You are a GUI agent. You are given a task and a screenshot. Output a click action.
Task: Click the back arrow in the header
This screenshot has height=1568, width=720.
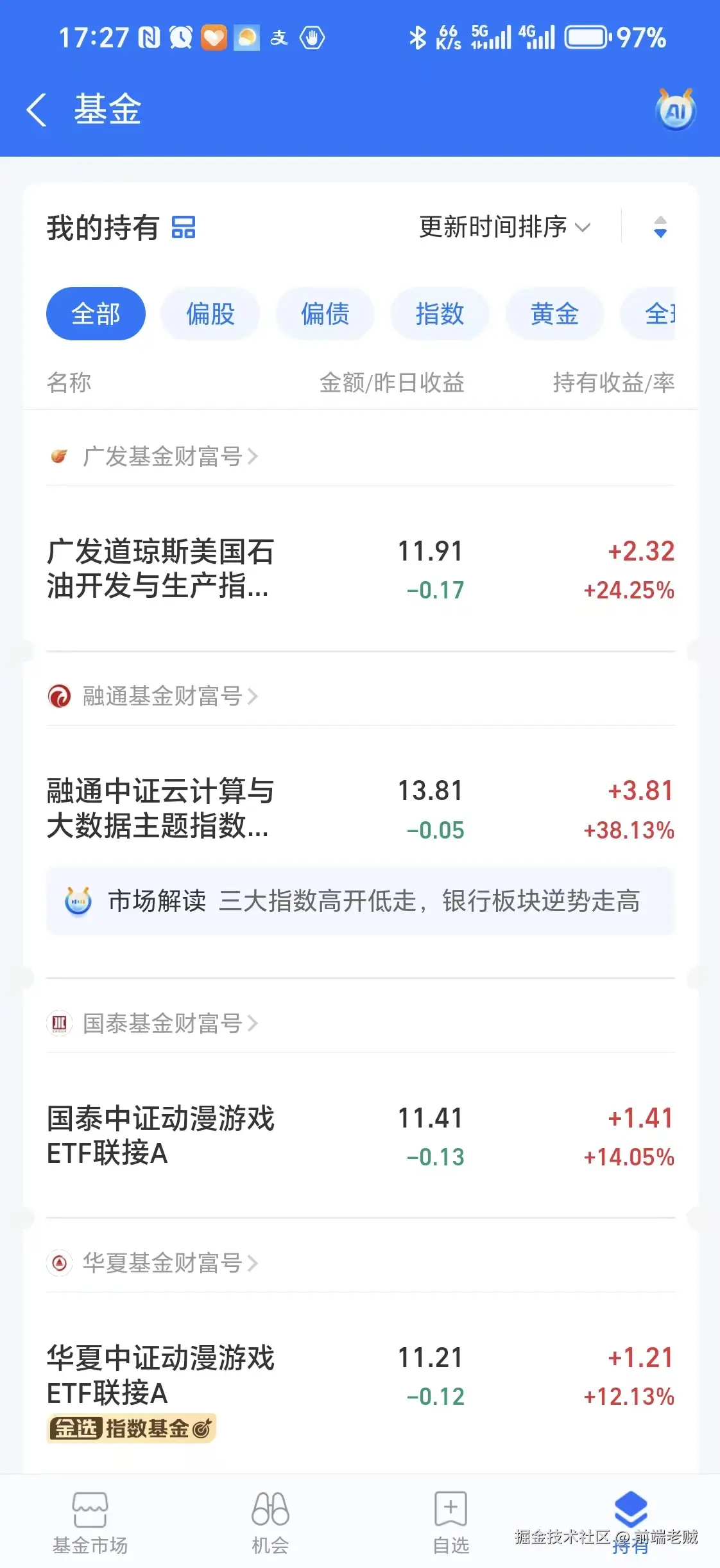(37, 110)
